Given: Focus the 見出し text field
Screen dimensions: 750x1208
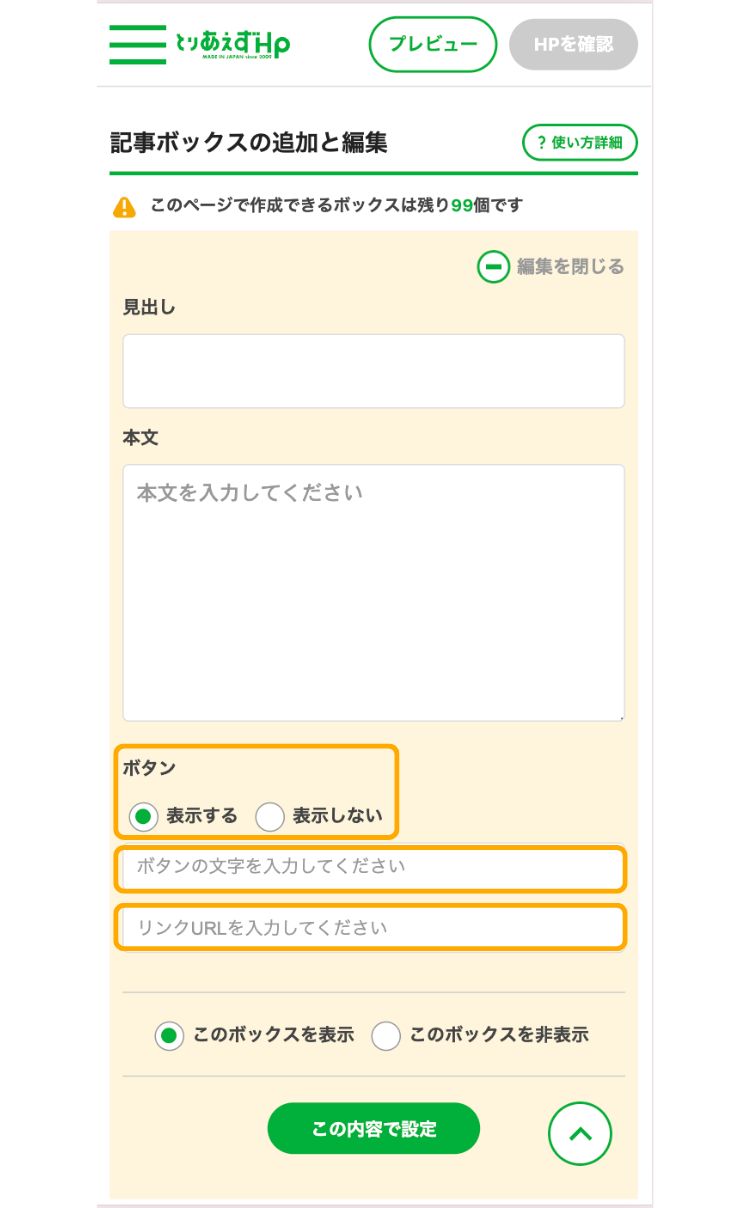Looking at the screenshot, I should point(374,371).
